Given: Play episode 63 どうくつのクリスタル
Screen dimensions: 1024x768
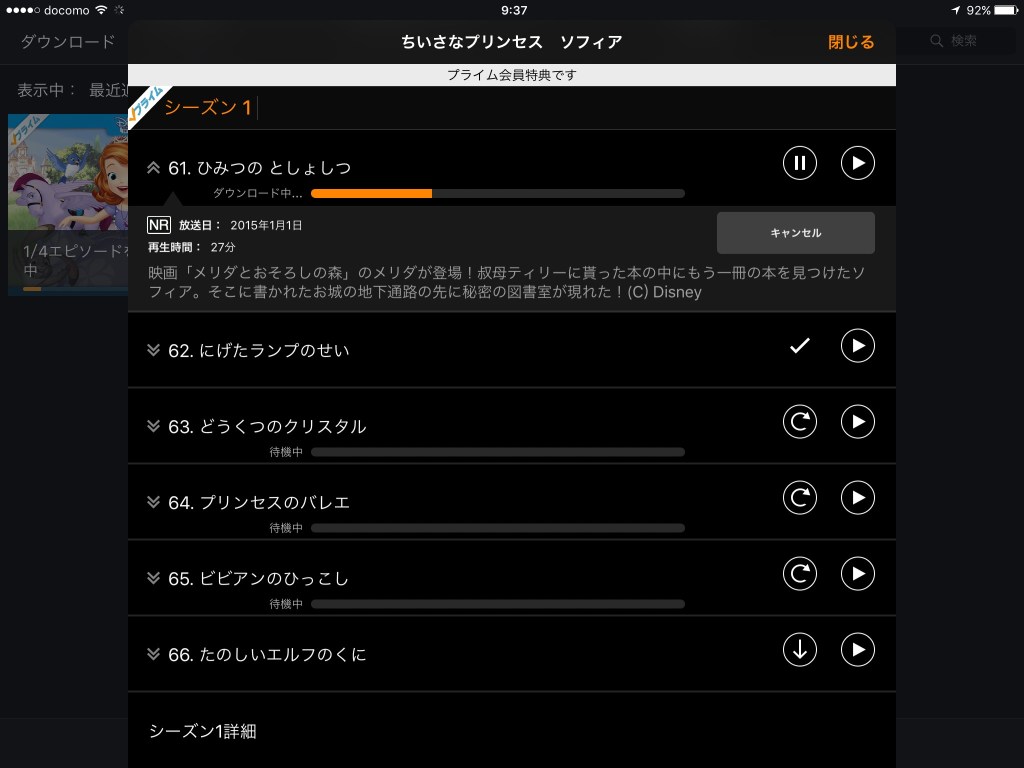Looking at the screenshot, I should (x=857, y=422).
